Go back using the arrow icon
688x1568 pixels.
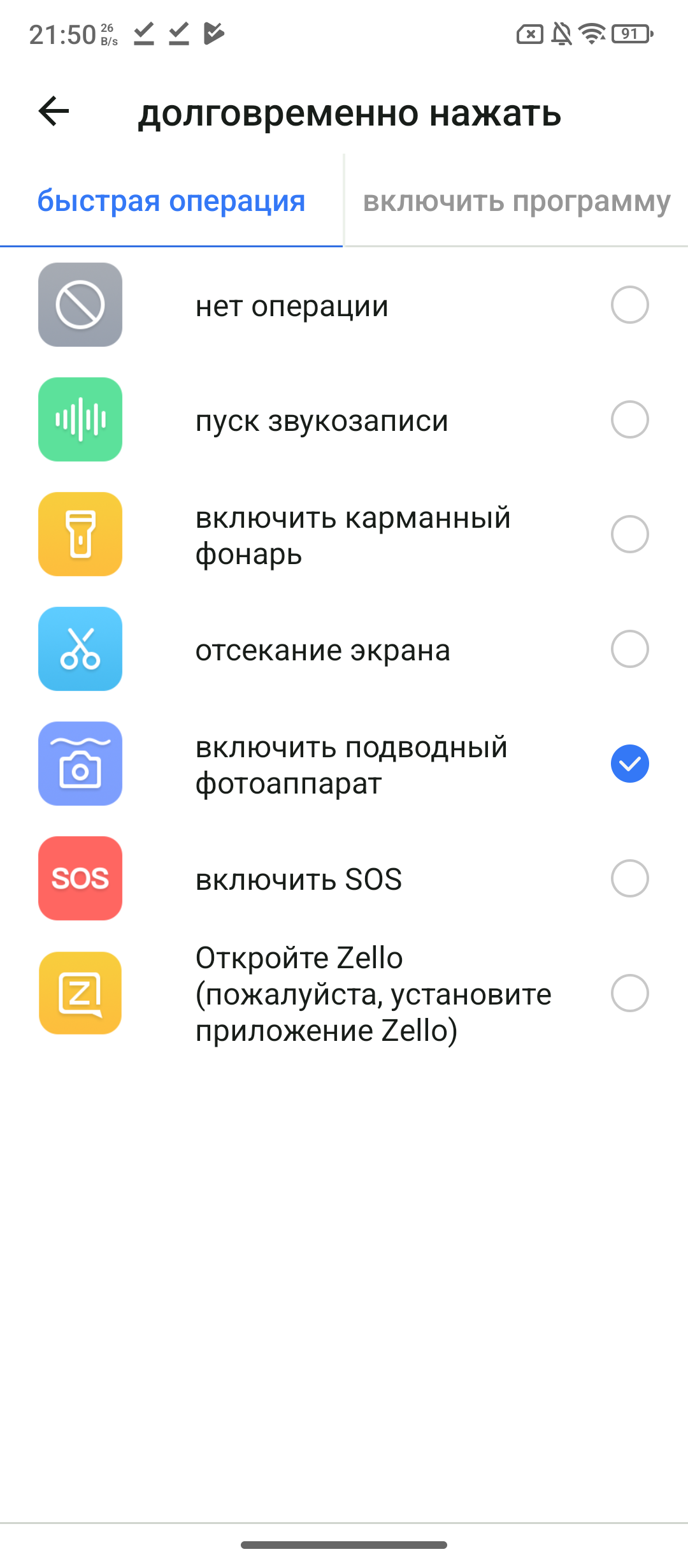54,112
